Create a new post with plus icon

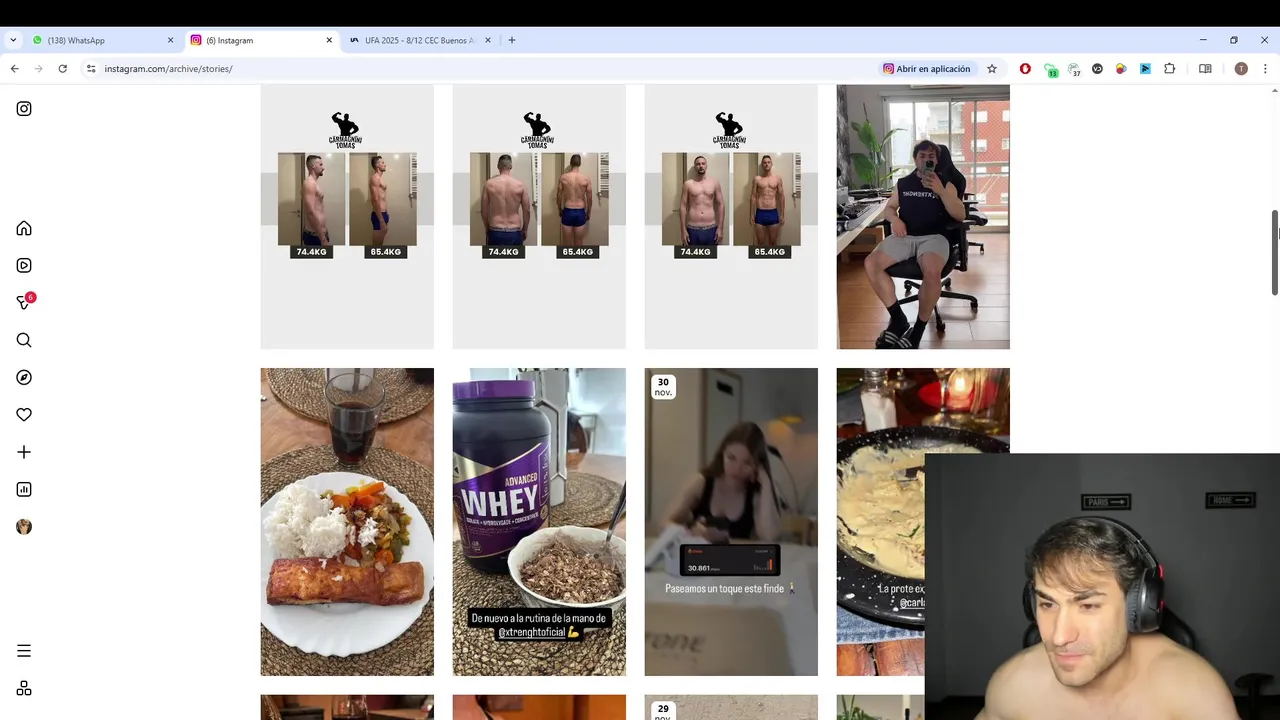click(24, 452)
